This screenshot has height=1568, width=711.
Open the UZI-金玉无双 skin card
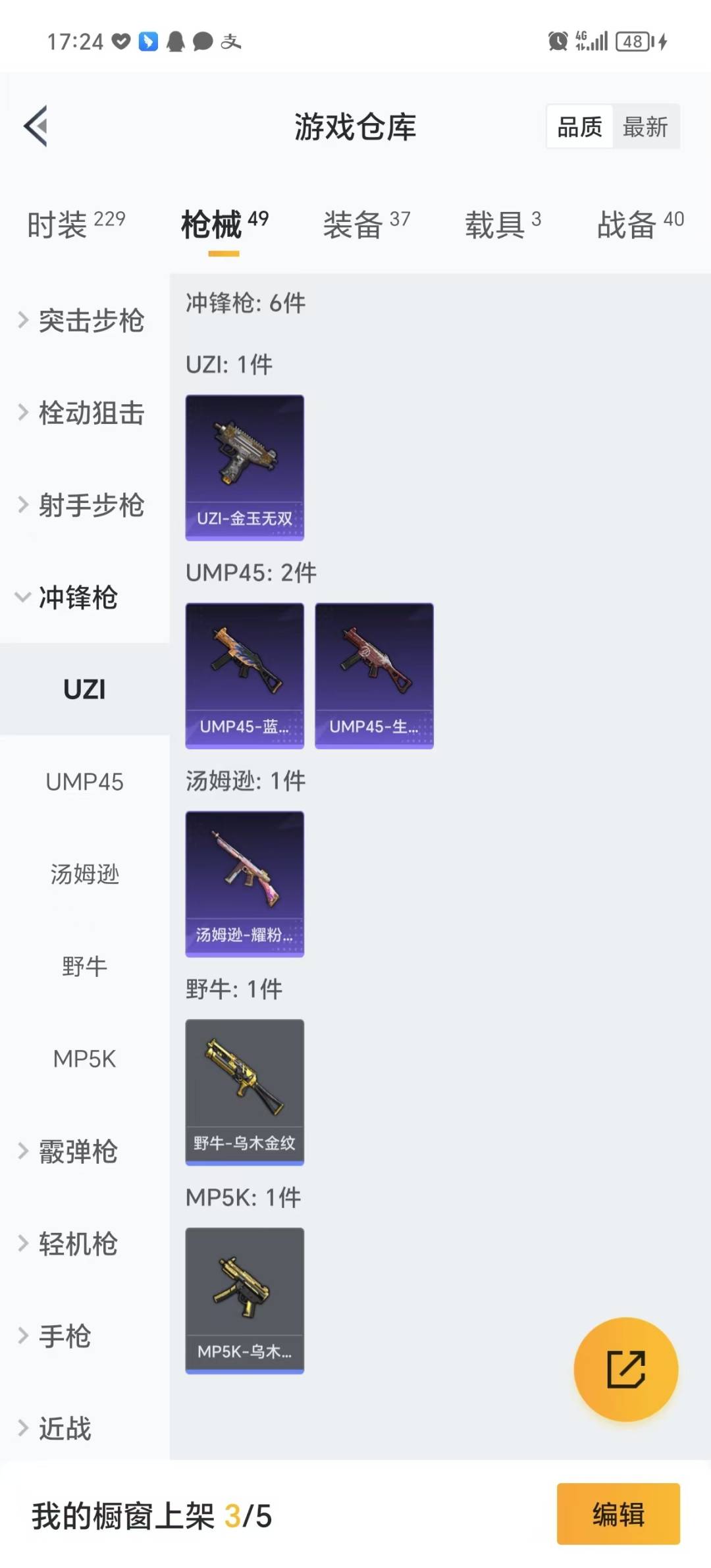(245, 467)
